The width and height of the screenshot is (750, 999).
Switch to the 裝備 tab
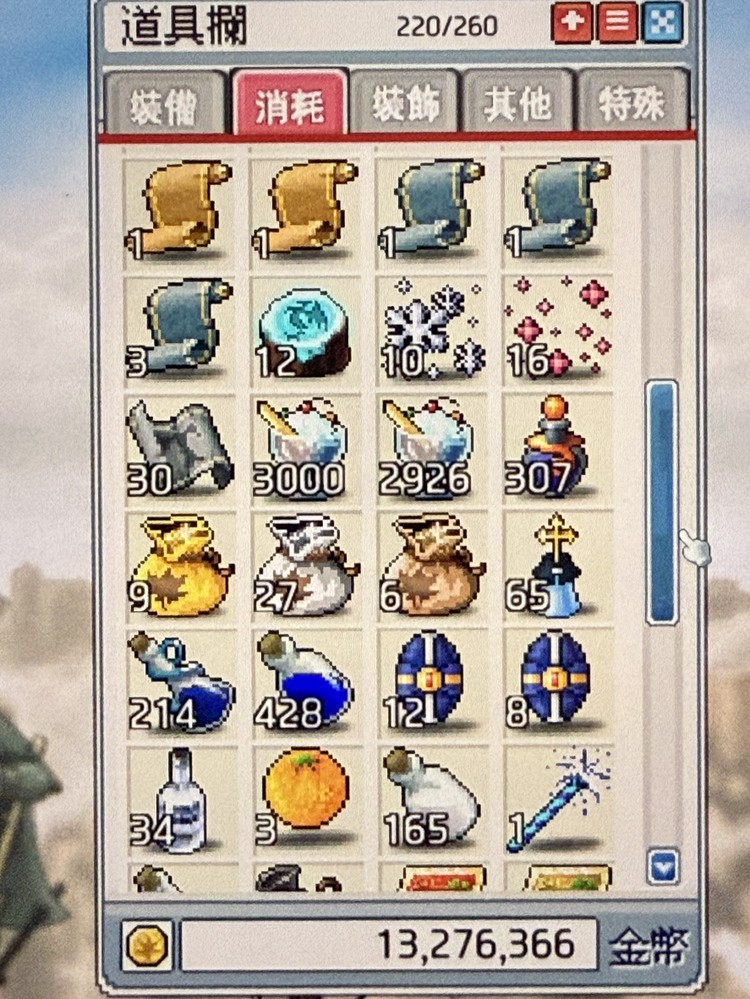coord(164,103)
